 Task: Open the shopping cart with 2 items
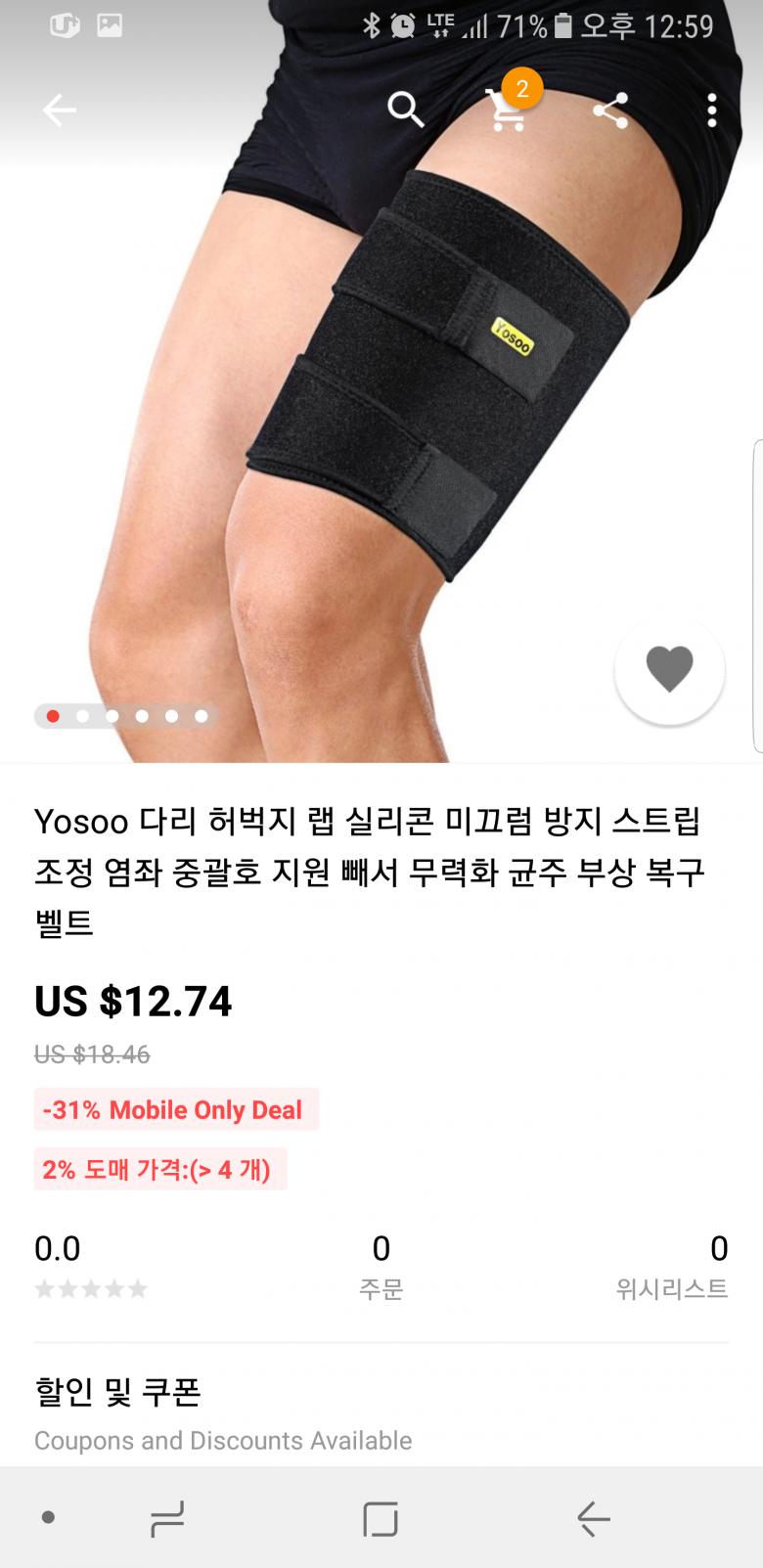point(509,110)
